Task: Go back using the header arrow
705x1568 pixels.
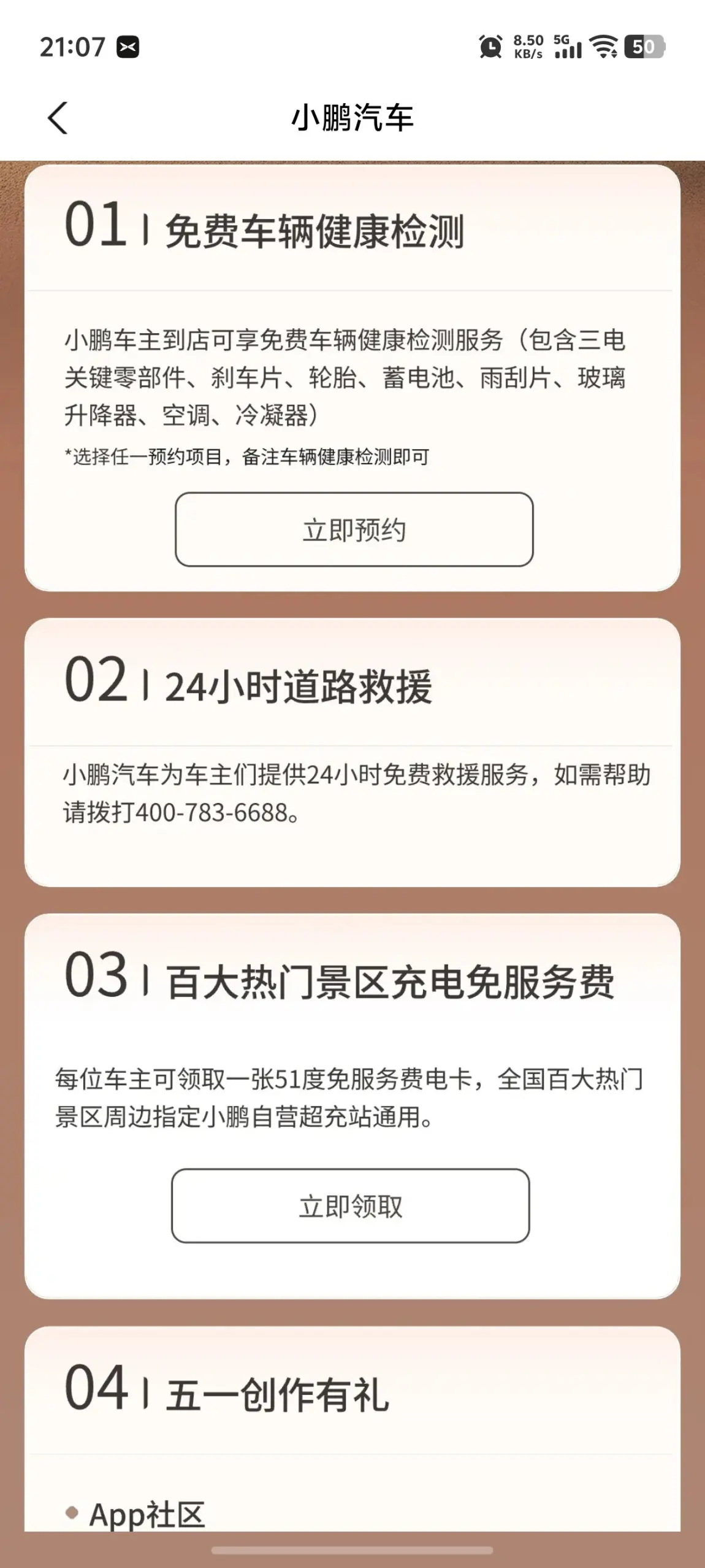Action: (58, 118)
